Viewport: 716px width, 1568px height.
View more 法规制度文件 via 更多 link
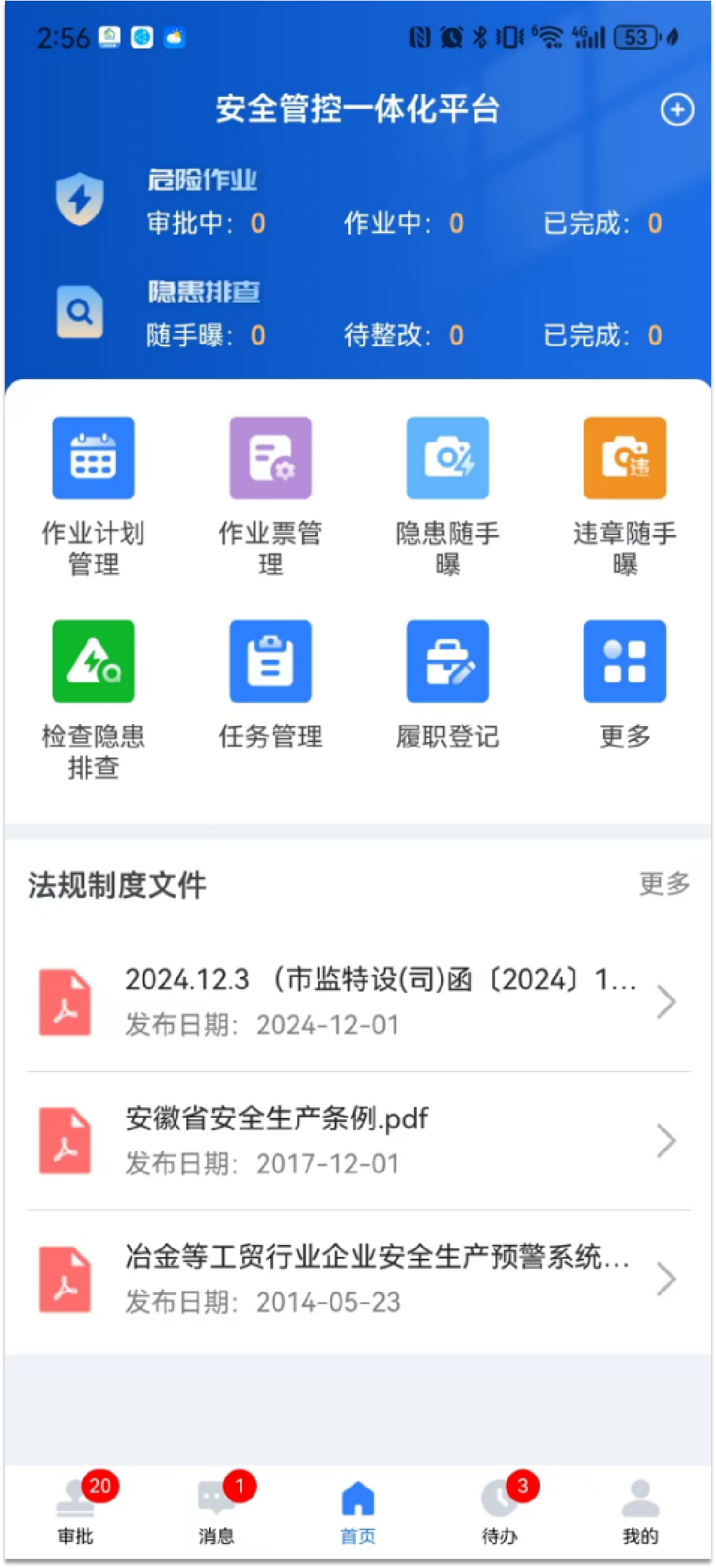pyautogui.click(x=664, y=883)
